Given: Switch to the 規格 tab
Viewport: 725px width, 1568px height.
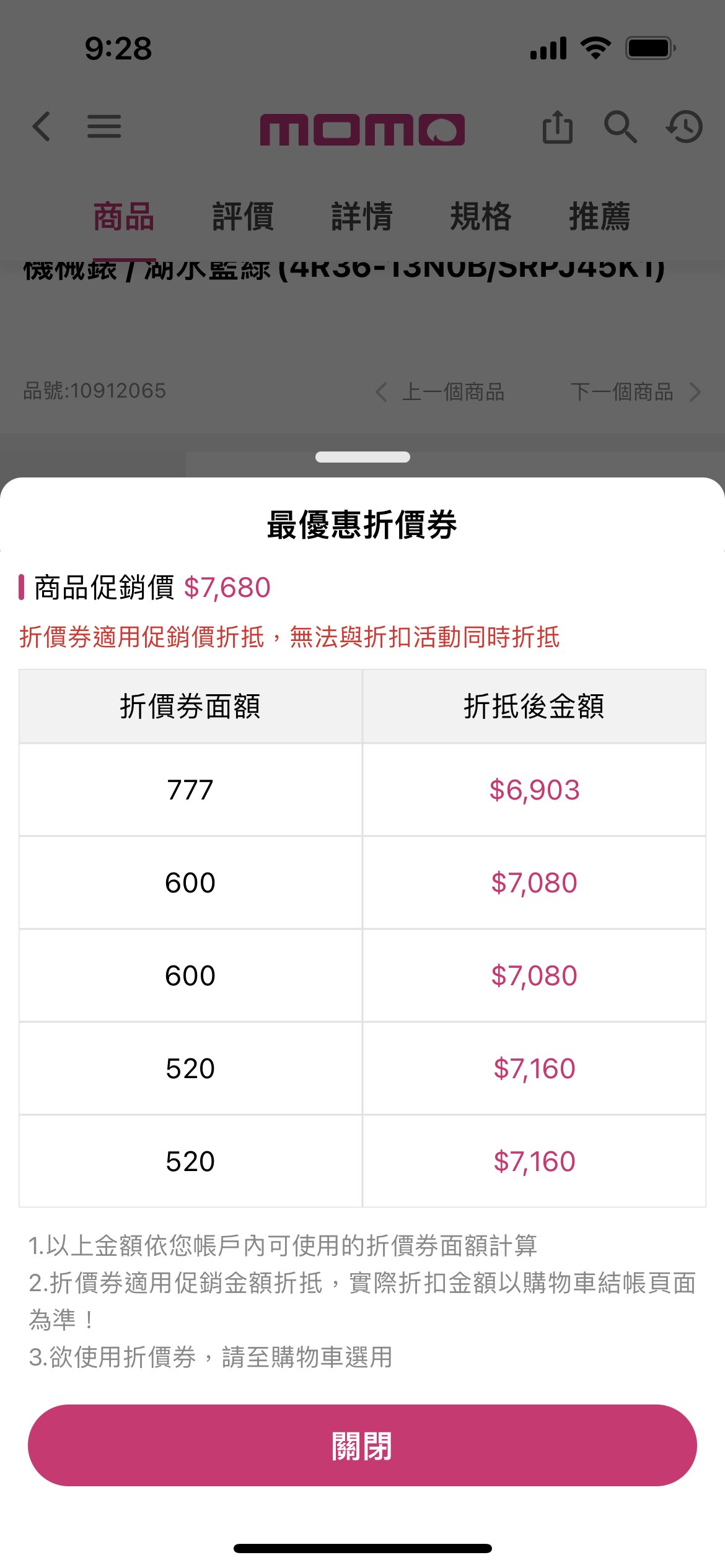Looking at the screenshot, I should point(481,217).
